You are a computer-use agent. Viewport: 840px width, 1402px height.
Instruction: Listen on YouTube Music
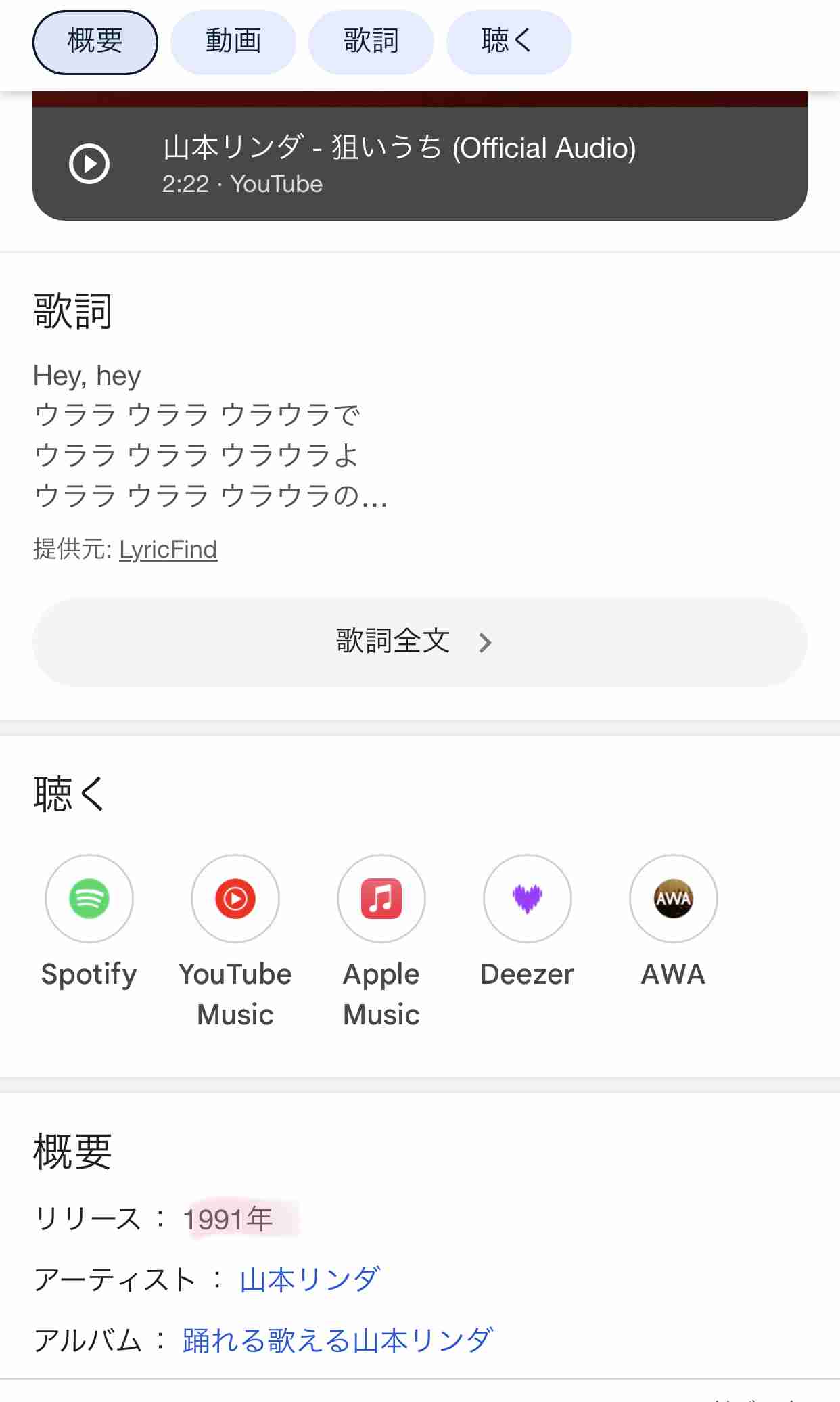tap(235, 943)
